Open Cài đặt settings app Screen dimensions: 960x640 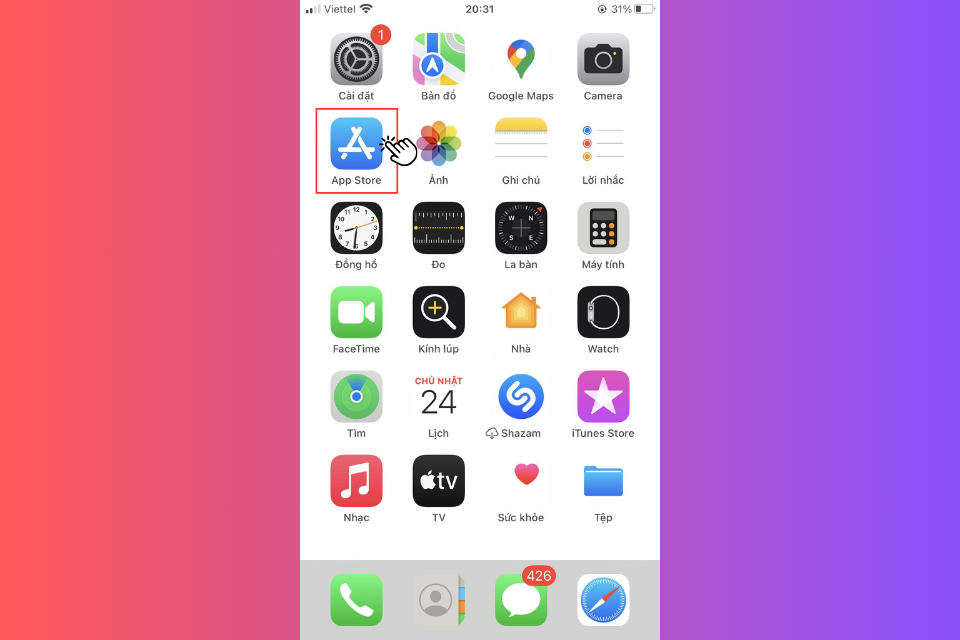pos(356,60)
